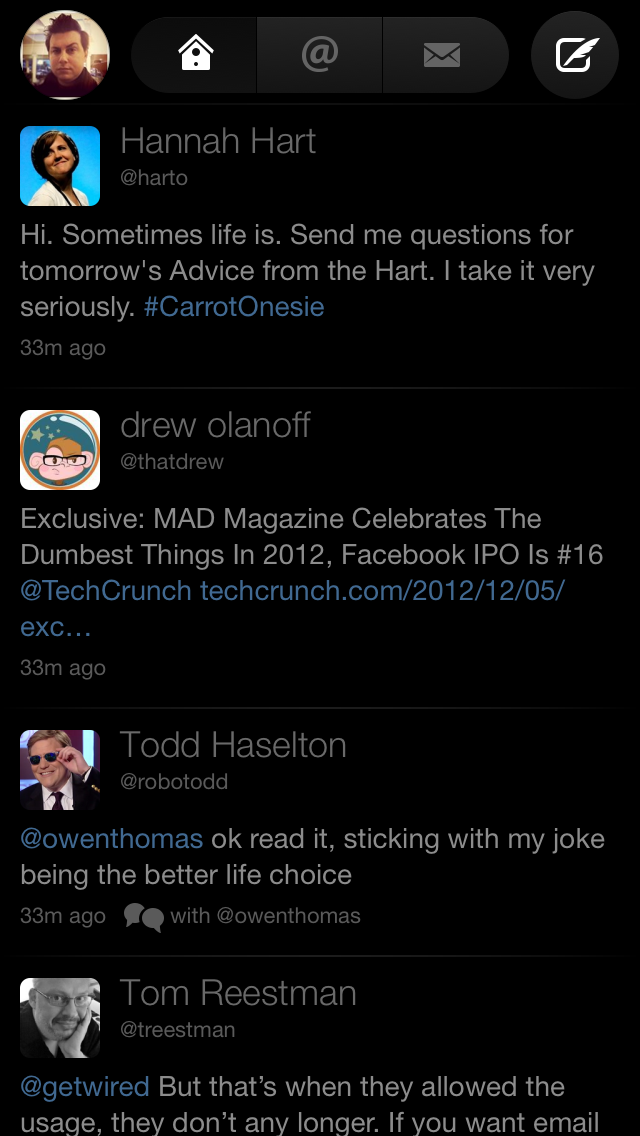
Task: Open Hannah Hart's profile picture
Action: (x=60, y=166)
